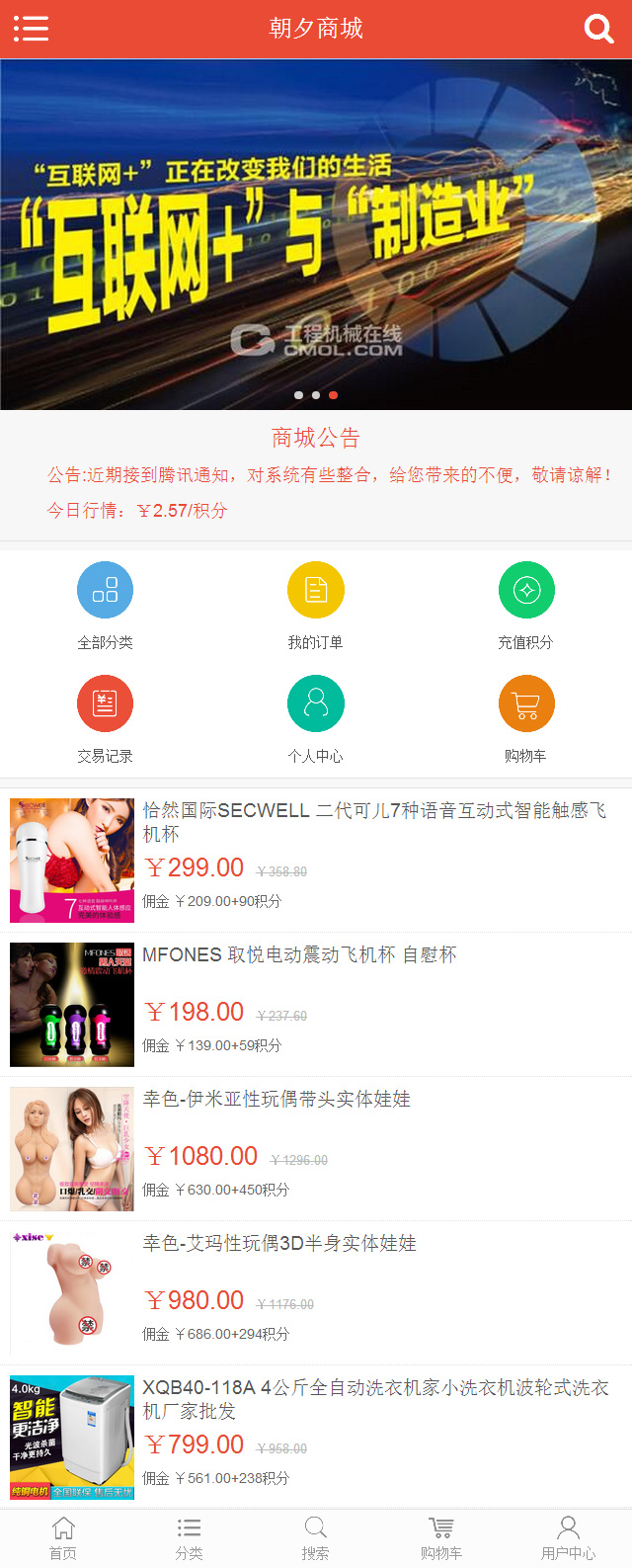Switch to the 搜索 tab
Viewport: 632px width, 1568px height.
coord(316,1538)
